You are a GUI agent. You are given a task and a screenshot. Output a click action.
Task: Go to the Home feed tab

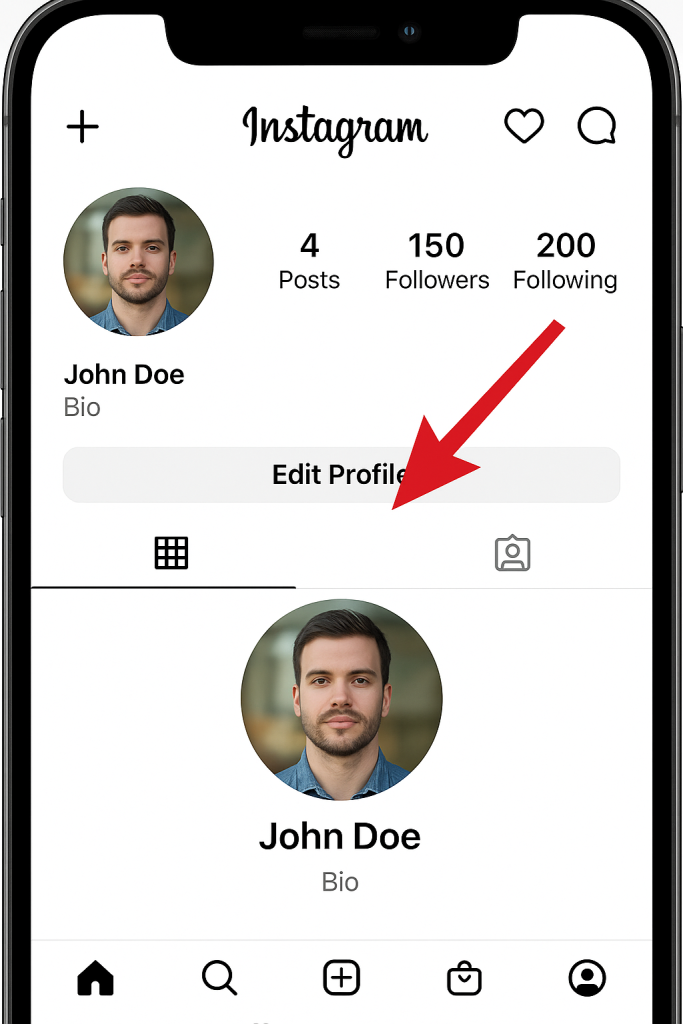[x=96, y=977]
